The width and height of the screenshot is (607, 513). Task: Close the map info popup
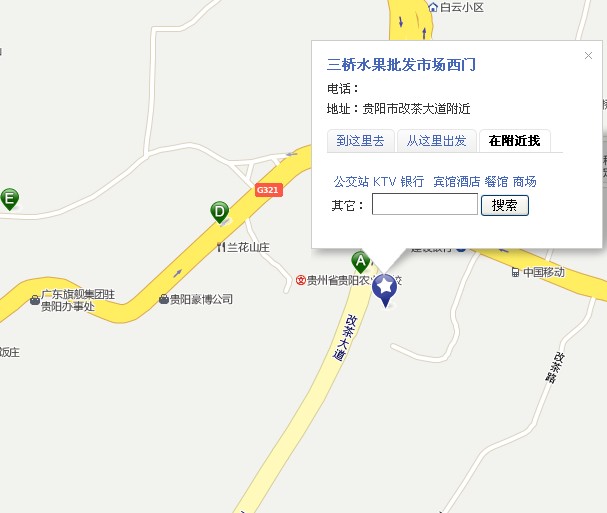pyautogui.click(x=588, y=56)
